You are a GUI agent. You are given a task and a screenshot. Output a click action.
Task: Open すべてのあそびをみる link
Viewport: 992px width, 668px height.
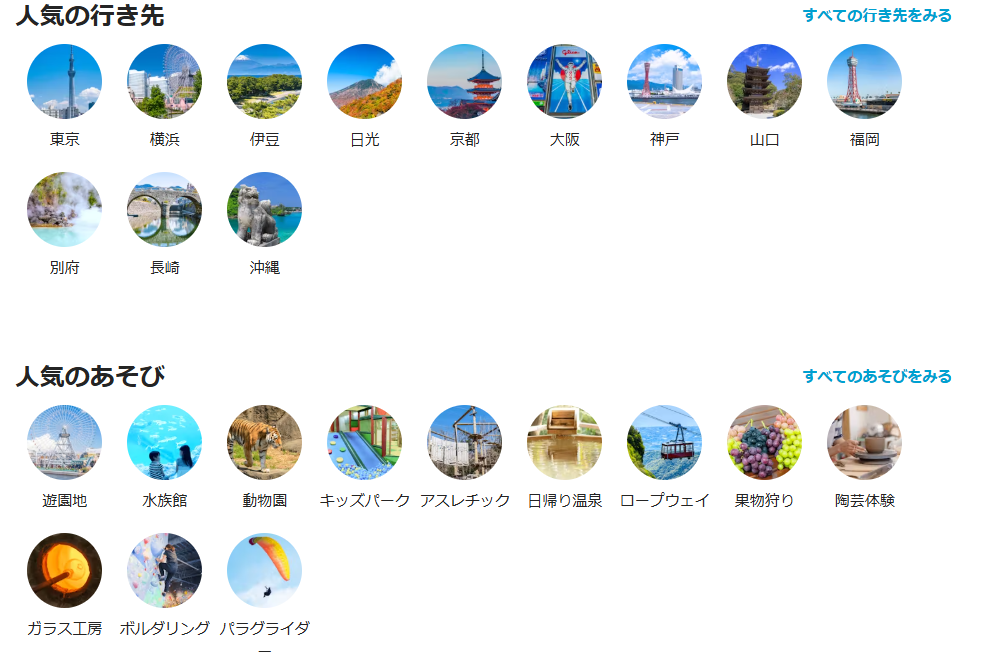point(877,377)
